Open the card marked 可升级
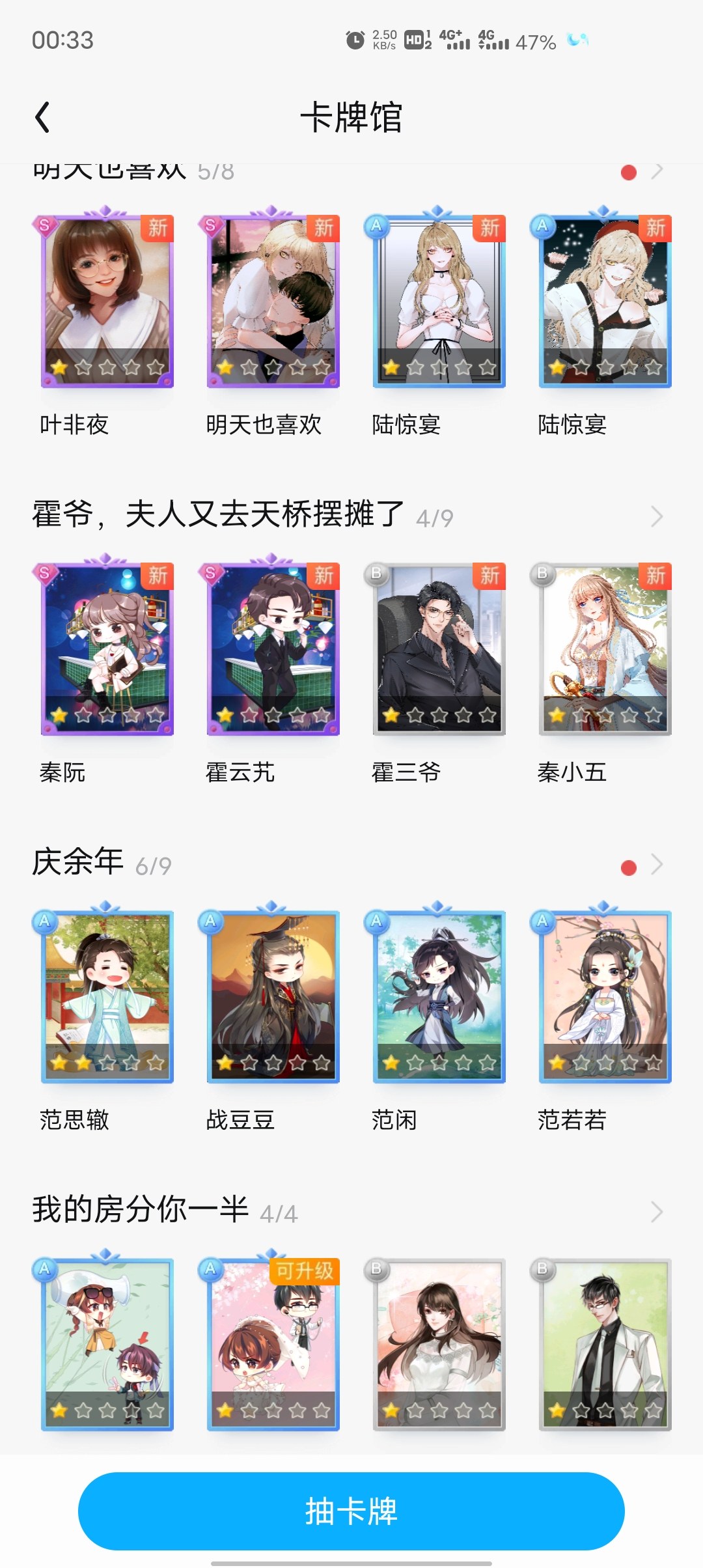This screenshot has height=1568, width=703. click(x=273, y=1345)
